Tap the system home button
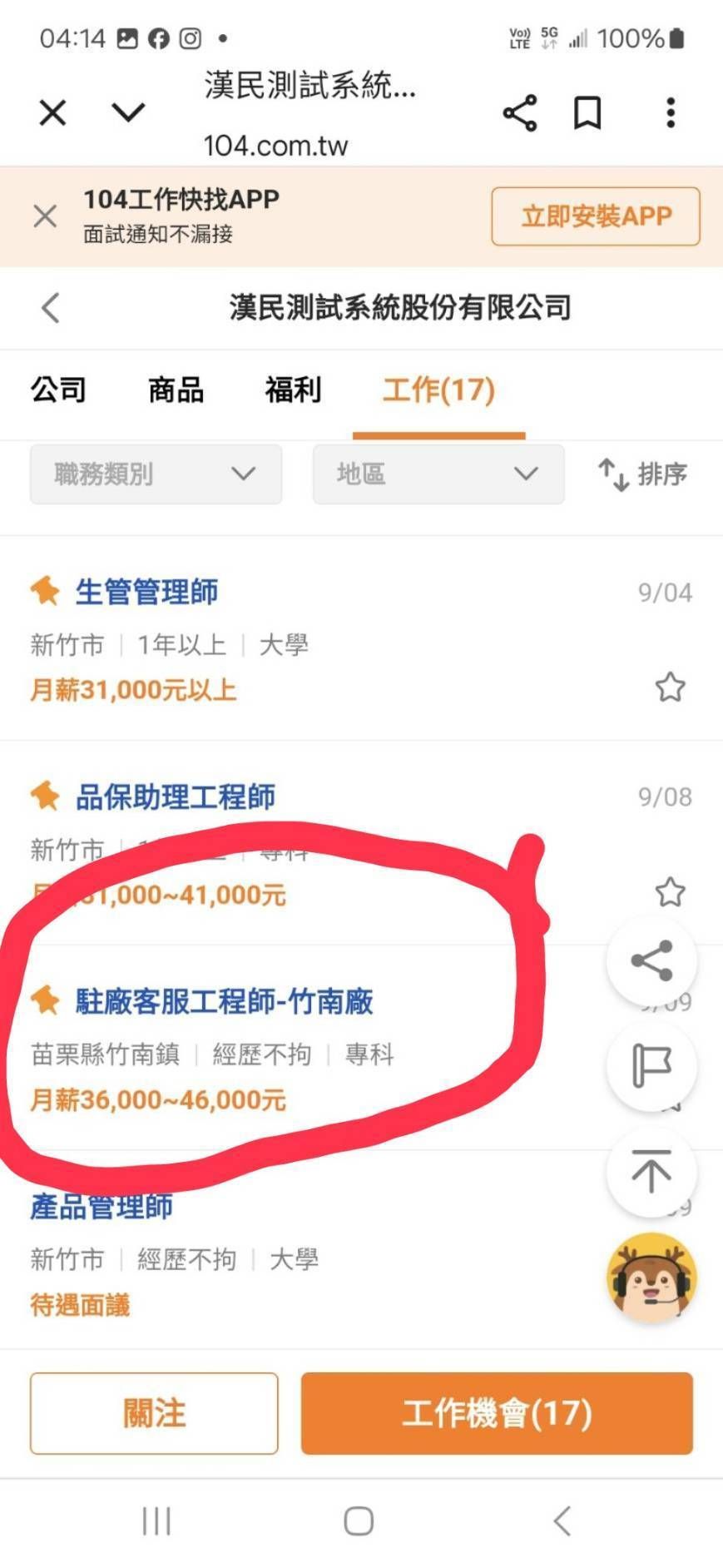 (359, 1521)
